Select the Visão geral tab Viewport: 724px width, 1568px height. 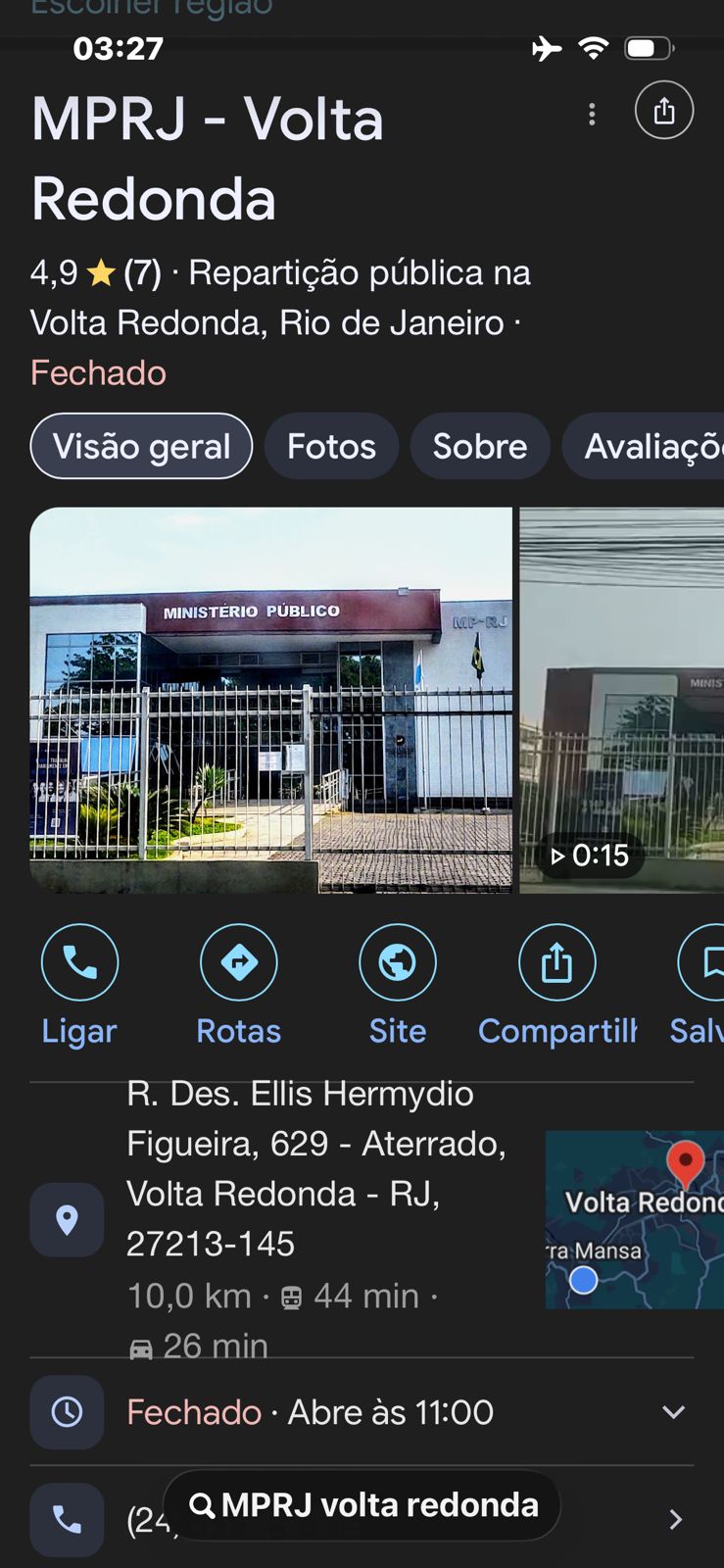pos(142,447)
